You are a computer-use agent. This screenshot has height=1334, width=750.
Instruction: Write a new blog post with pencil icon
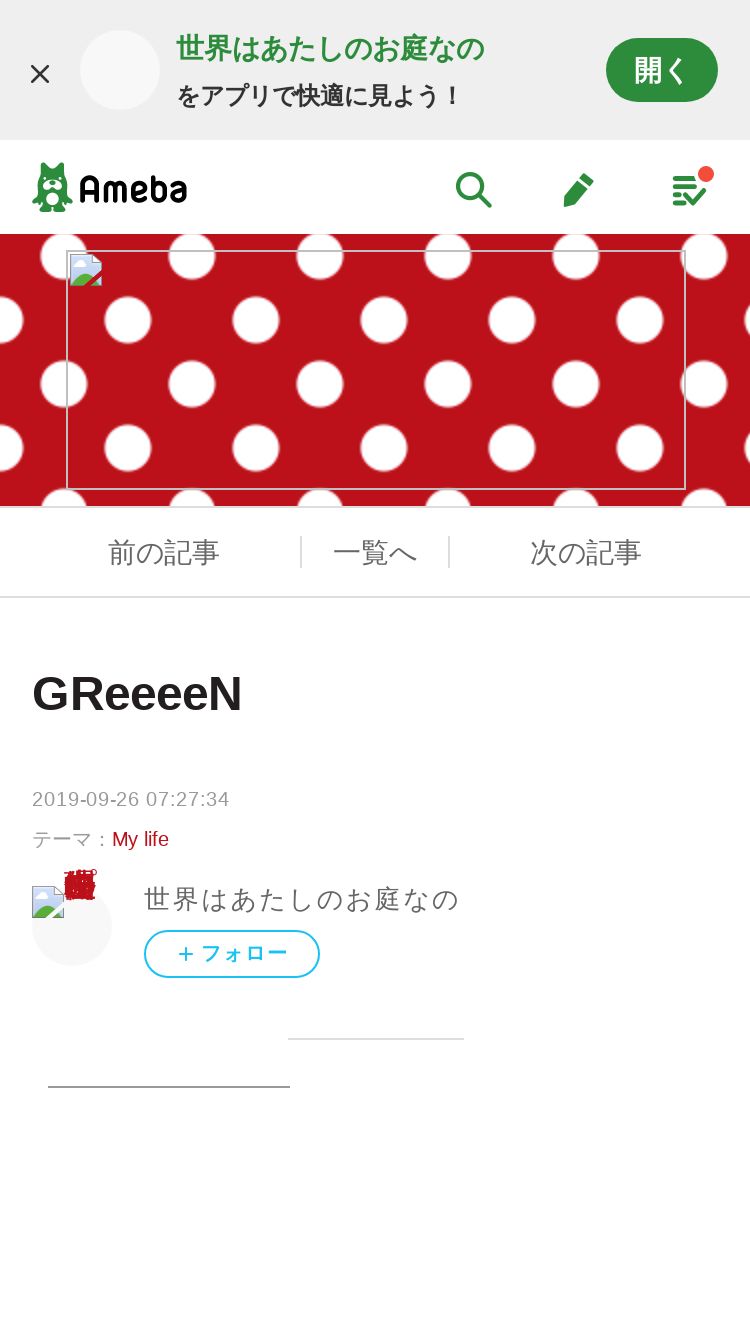[579, 189]
